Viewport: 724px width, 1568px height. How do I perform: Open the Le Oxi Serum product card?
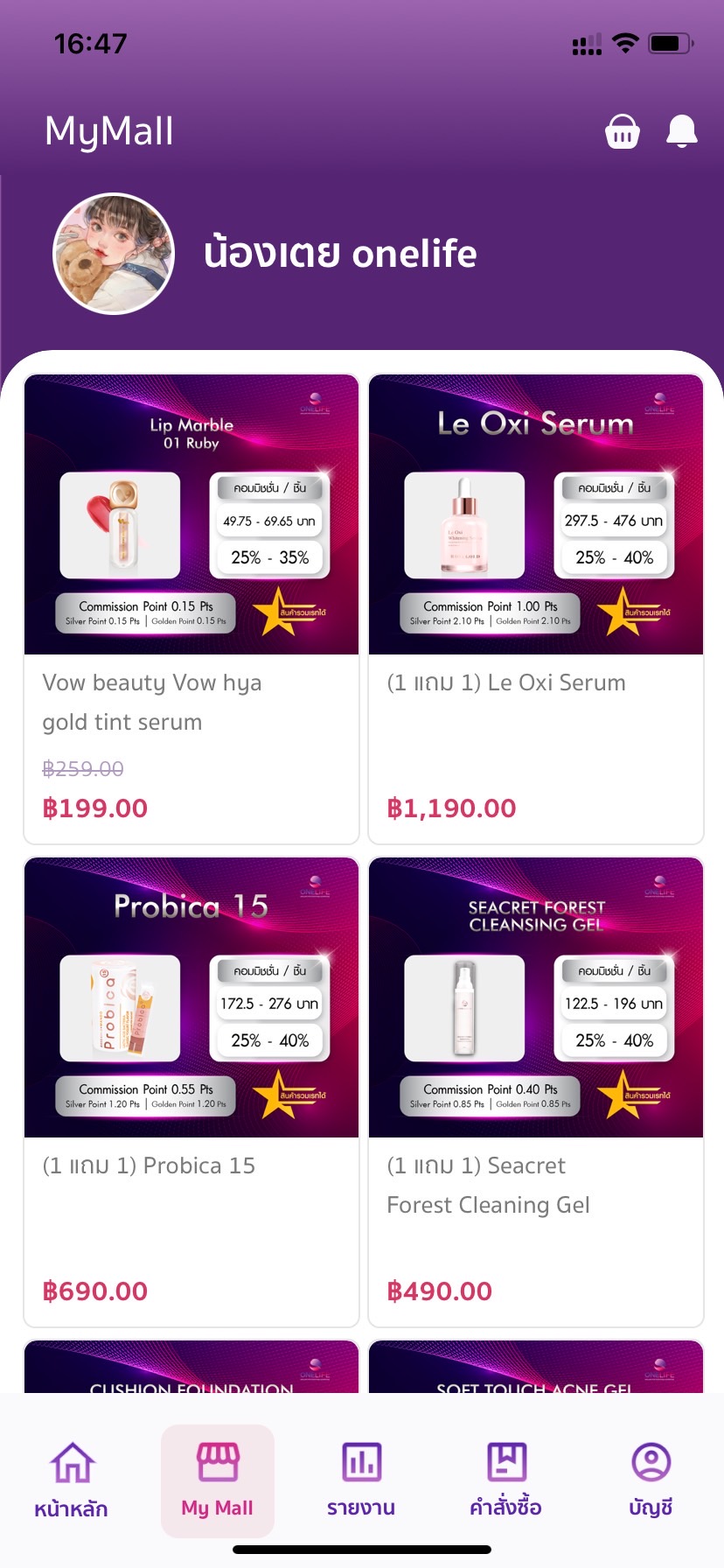[x=536, y=607]
